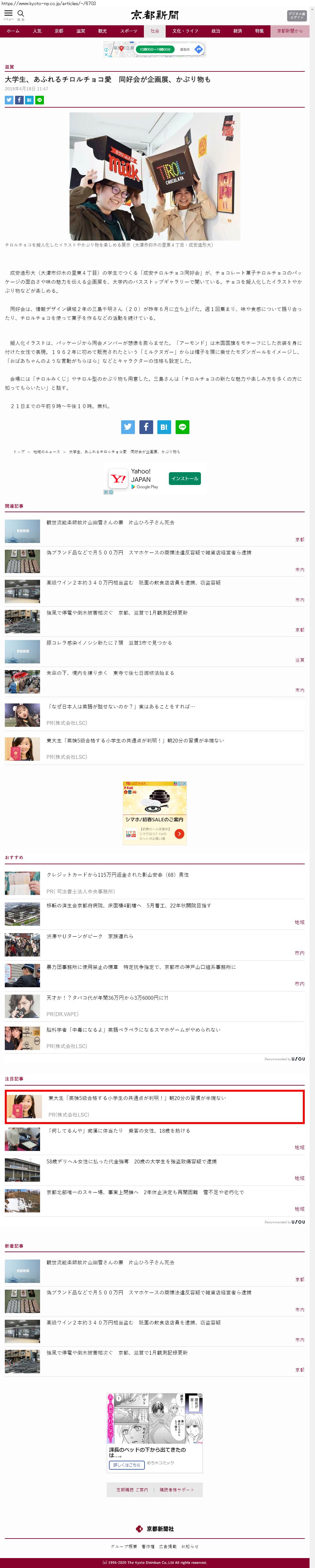
Task: Tap the デジタル版ログイン button
Action: pos(297,15)
